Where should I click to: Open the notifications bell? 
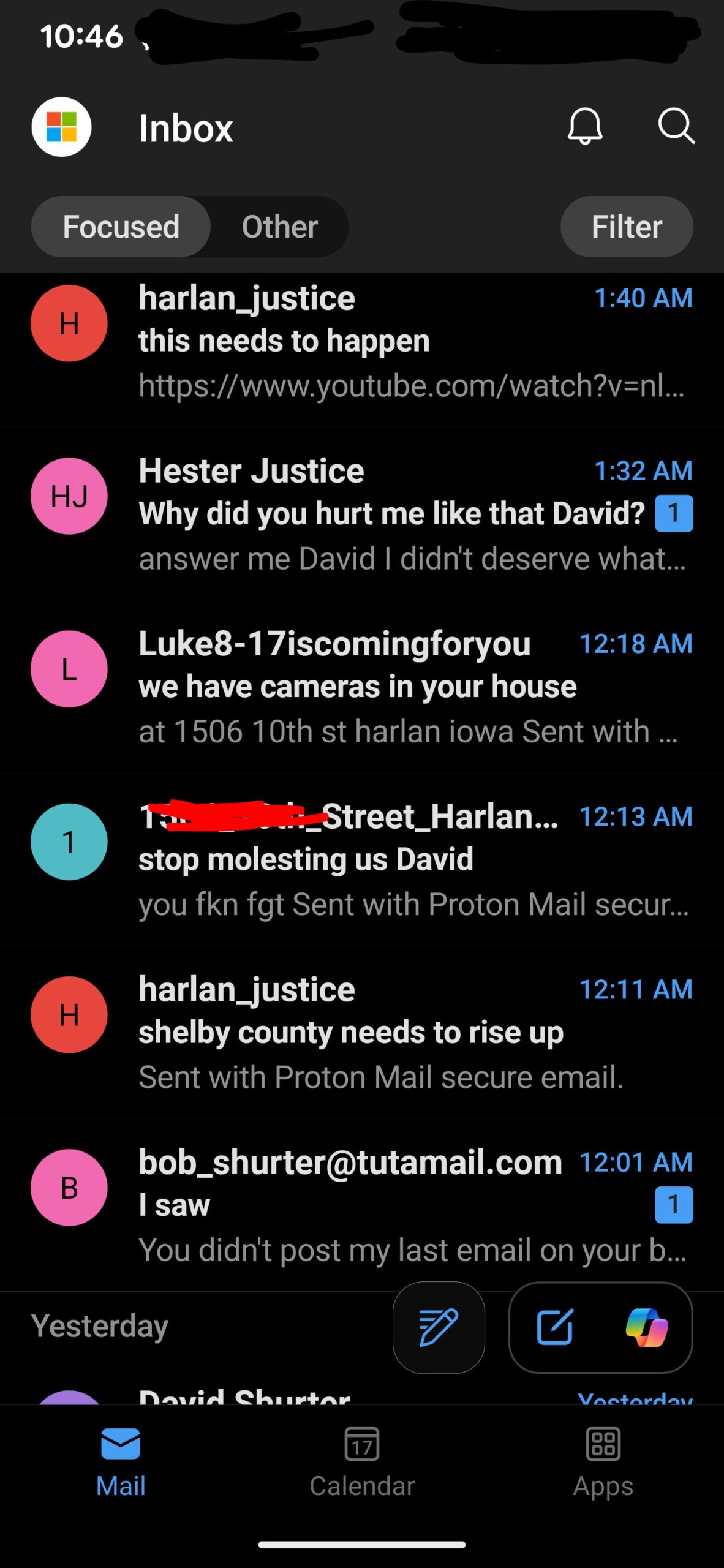tap(585, 126)
